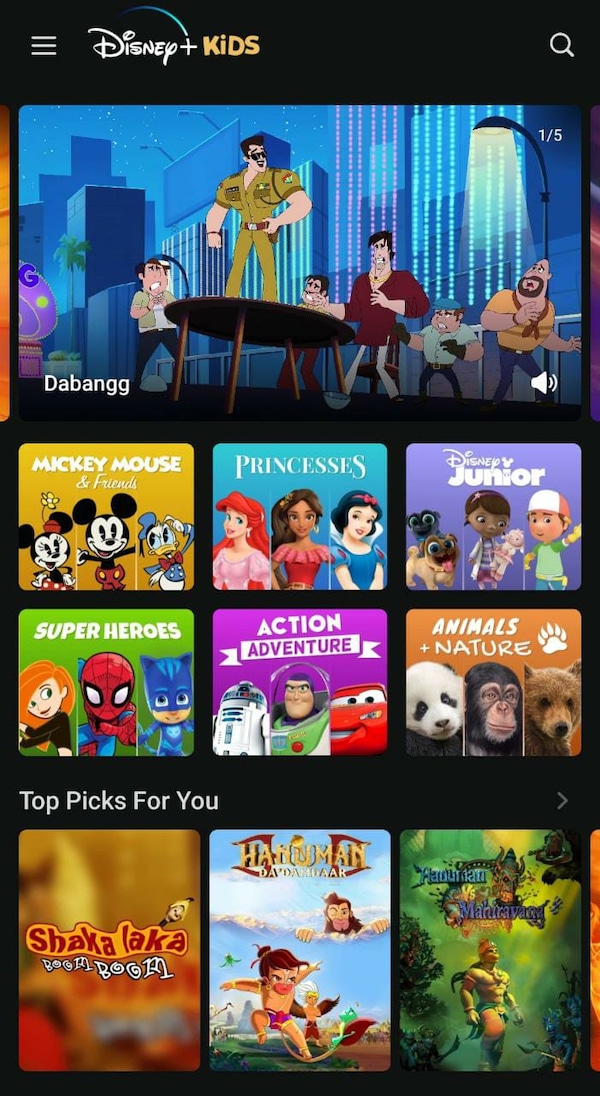This screenshot has width=600, height=1096.
Task: Open the Animals + Nature category
Action: (493, 682)
